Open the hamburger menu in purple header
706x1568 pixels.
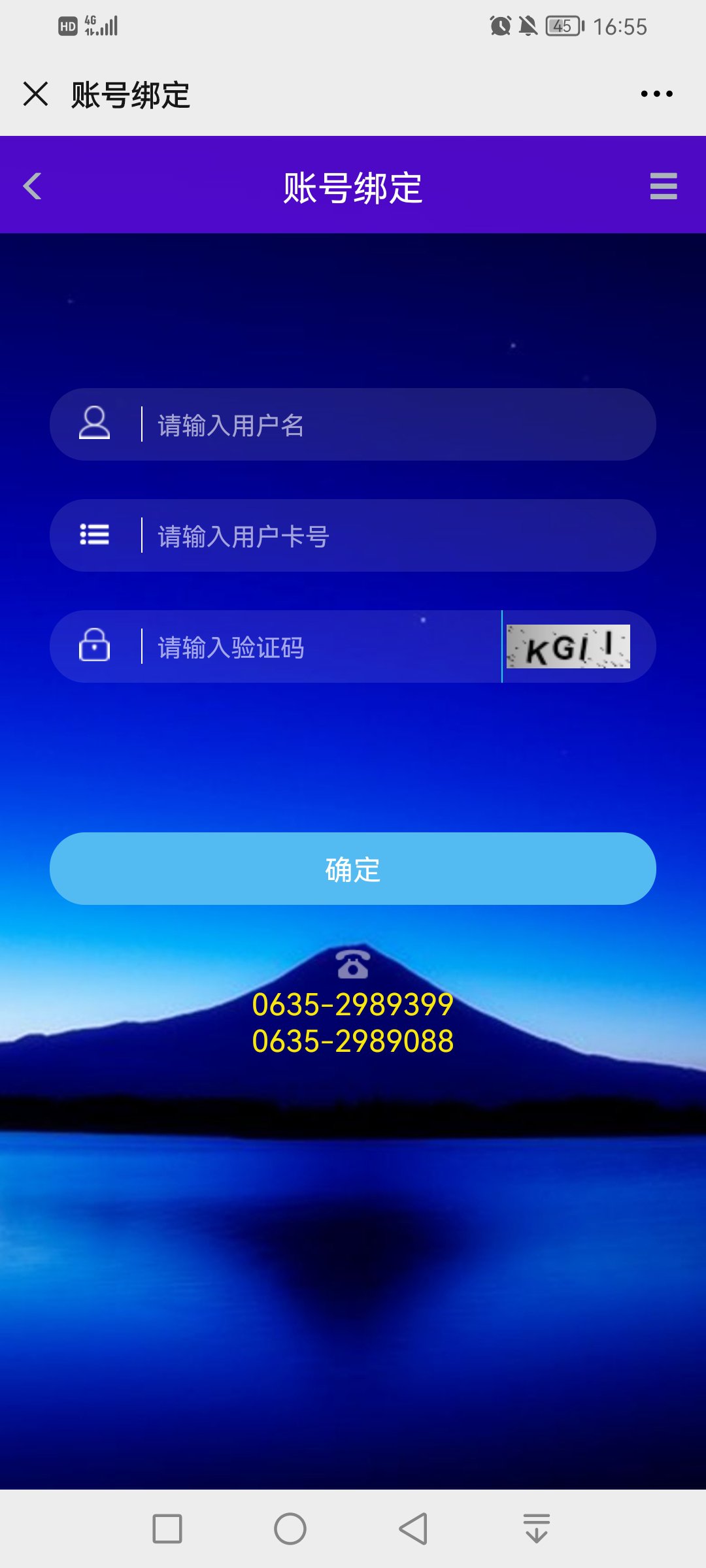663,186
